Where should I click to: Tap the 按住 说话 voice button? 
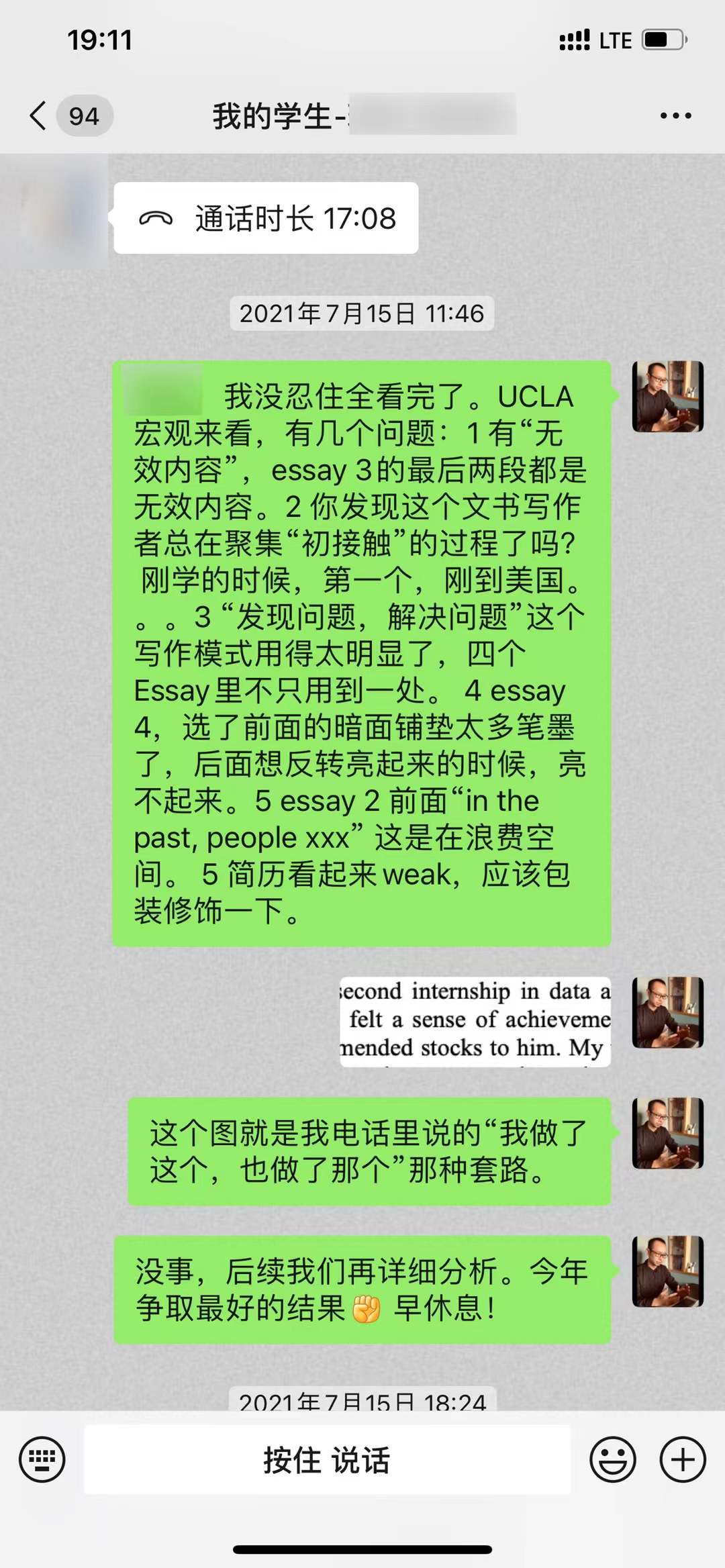coord(327,1460)
